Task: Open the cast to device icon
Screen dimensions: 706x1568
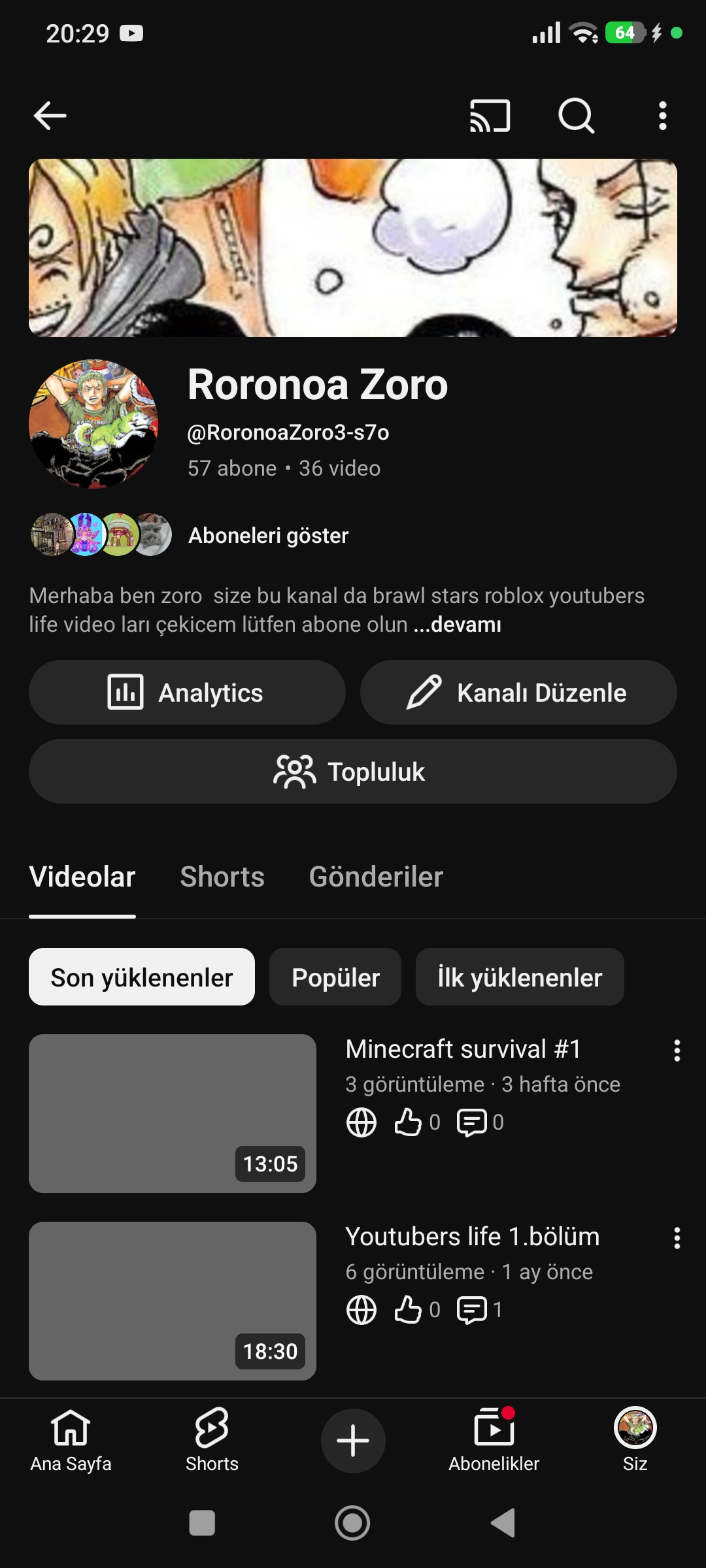Action: (490, 116)
